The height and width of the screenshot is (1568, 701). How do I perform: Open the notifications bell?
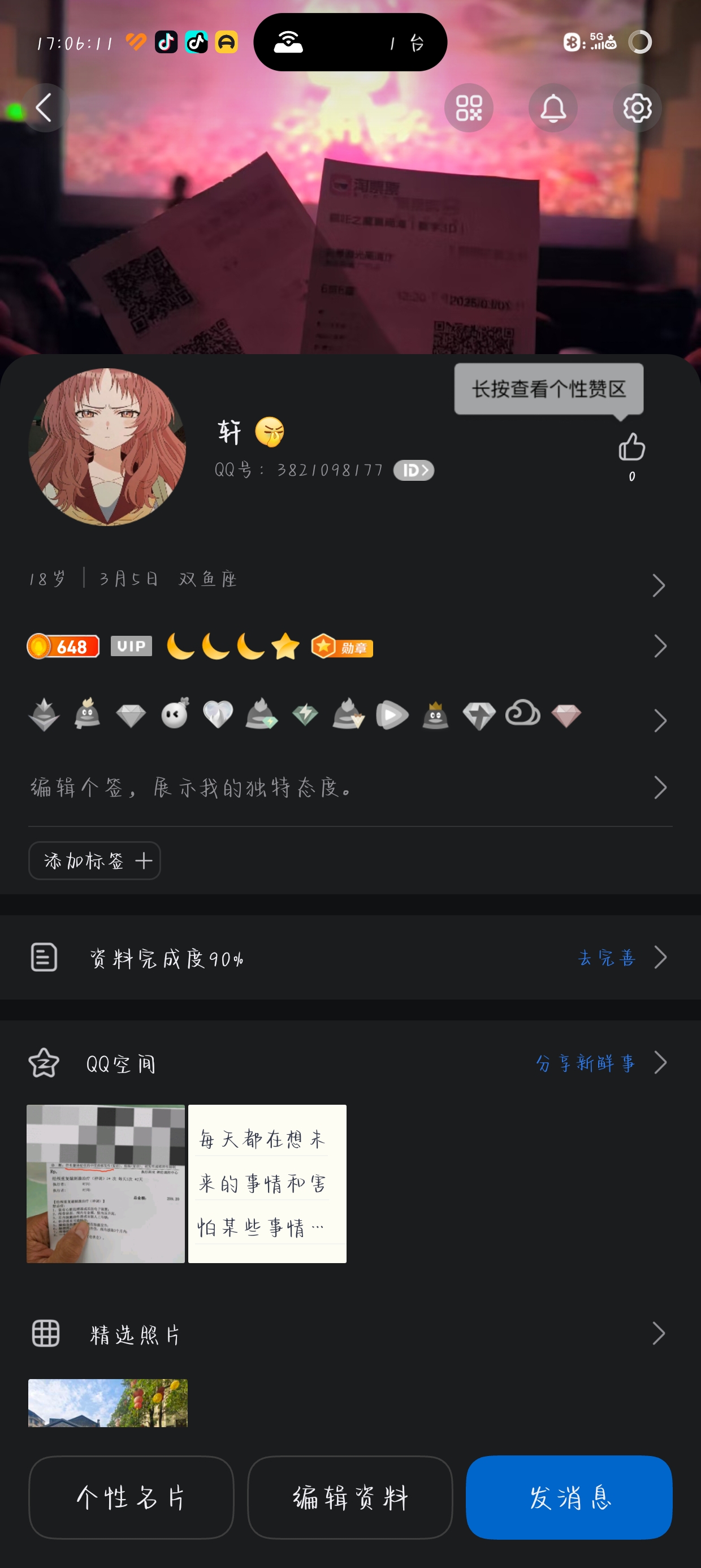coord(553,107)
